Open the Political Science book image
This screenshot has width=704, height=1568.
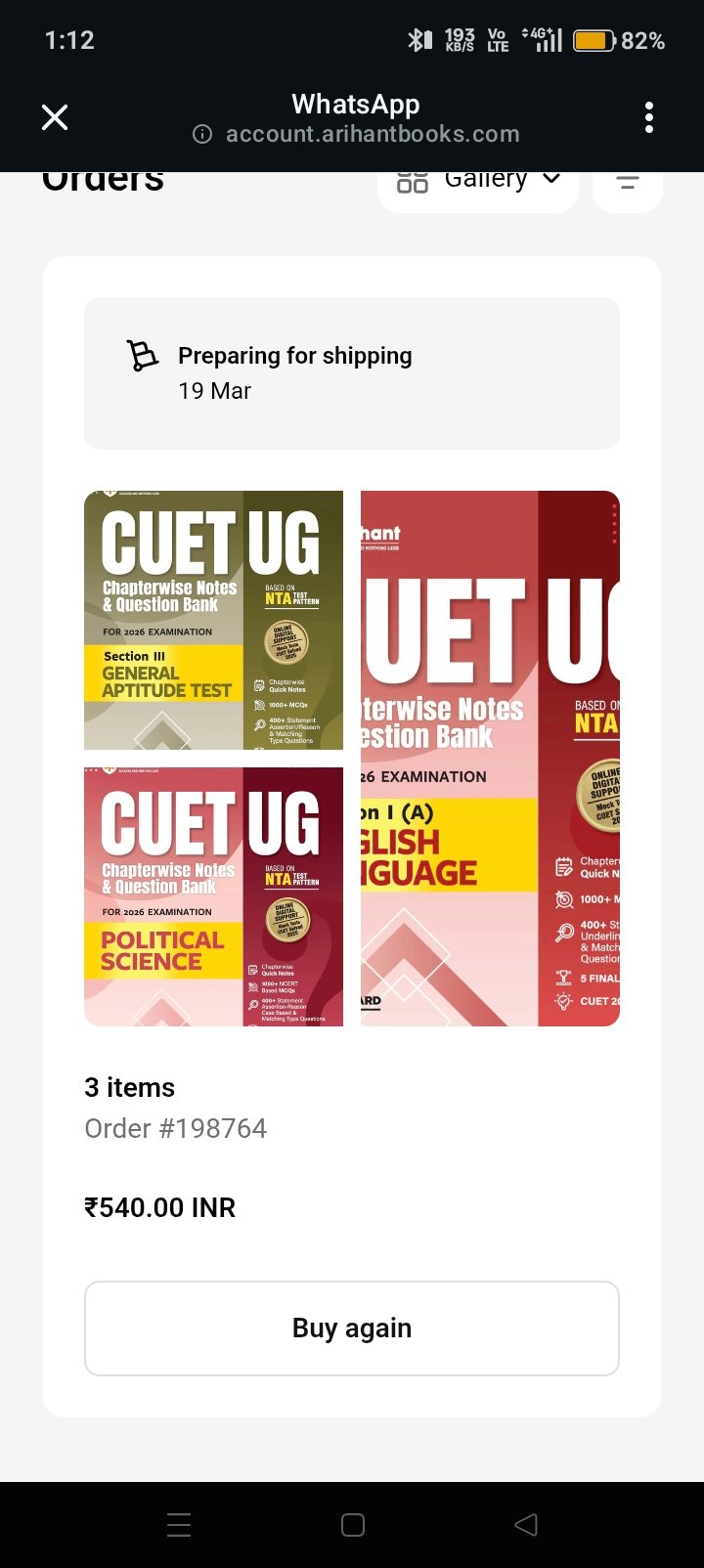(x=213, y=896)
